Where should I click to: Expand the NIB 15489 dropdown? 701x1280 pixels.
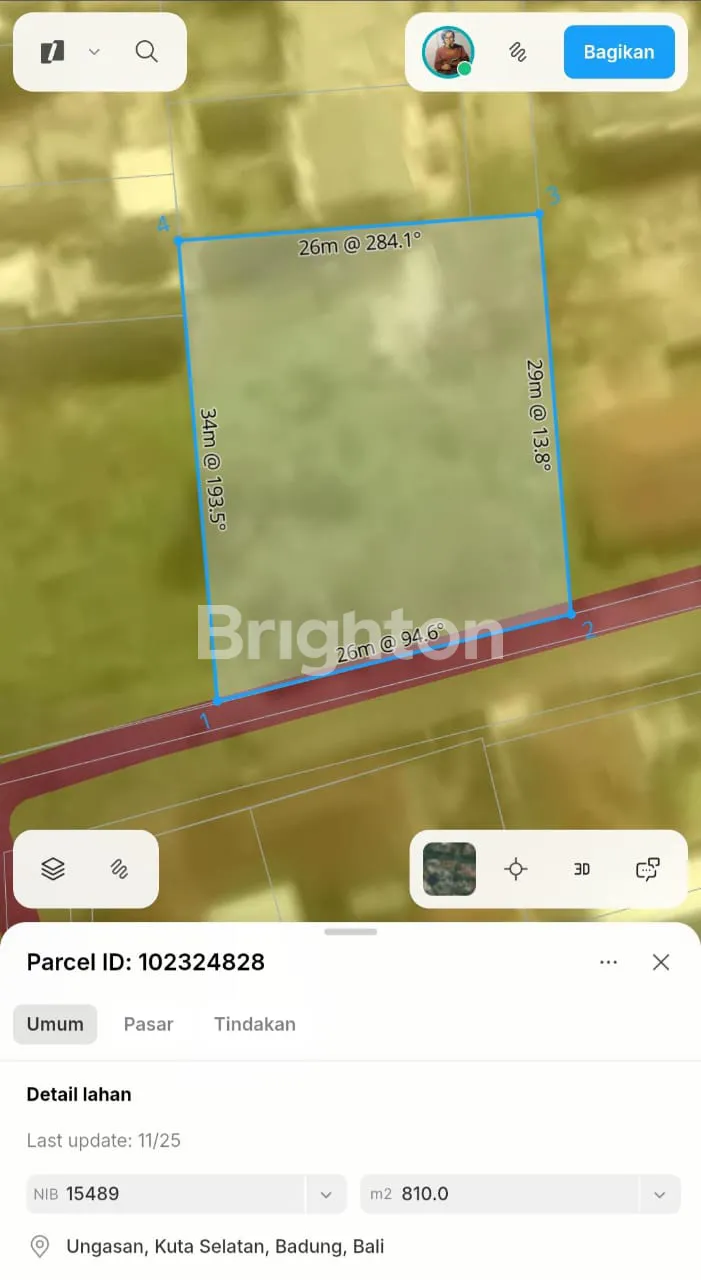(326, 1194)
